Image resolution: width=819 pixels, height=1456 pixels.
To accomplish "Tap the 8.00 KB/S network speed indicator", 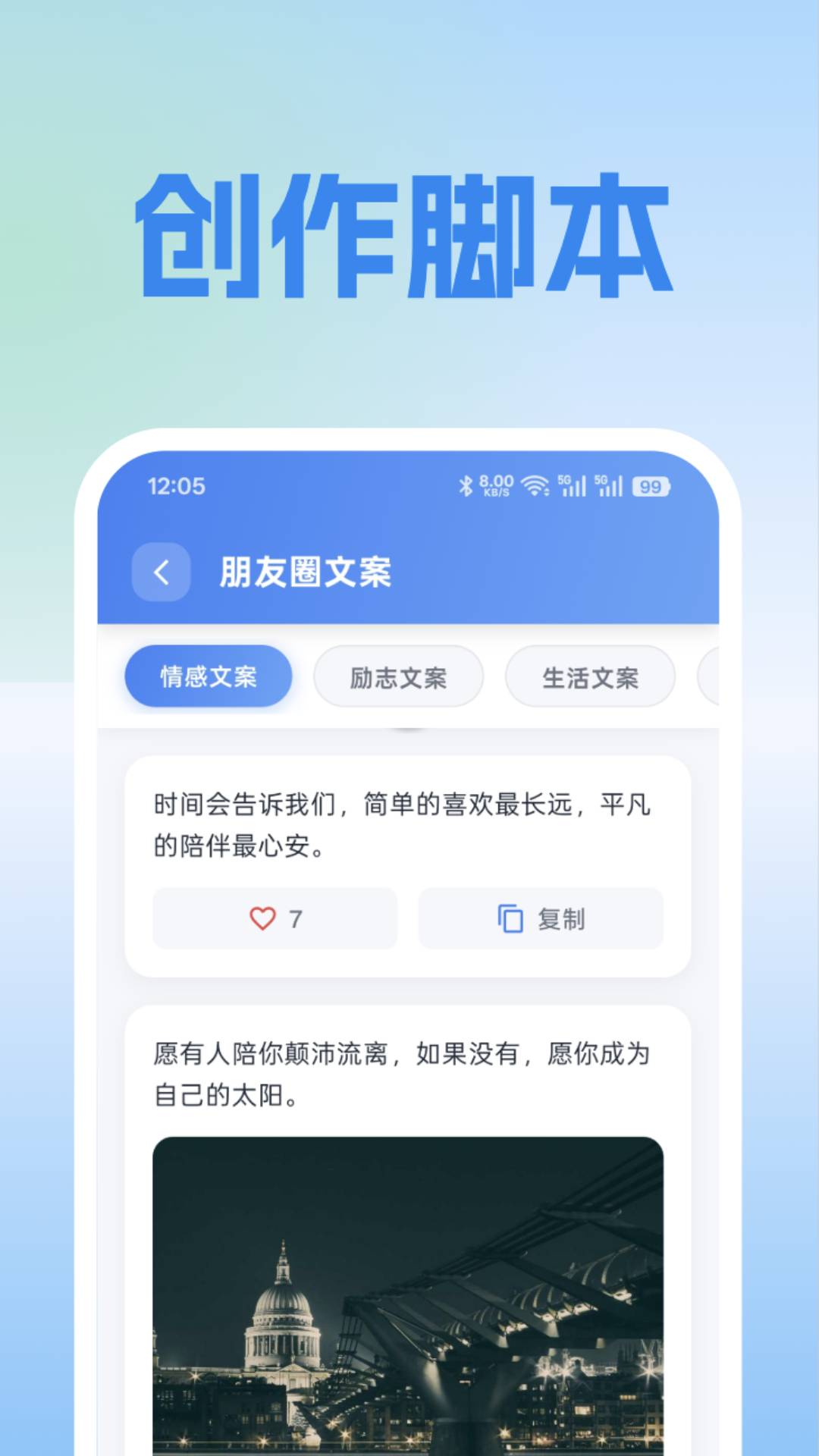I will (x=497, y=486).
